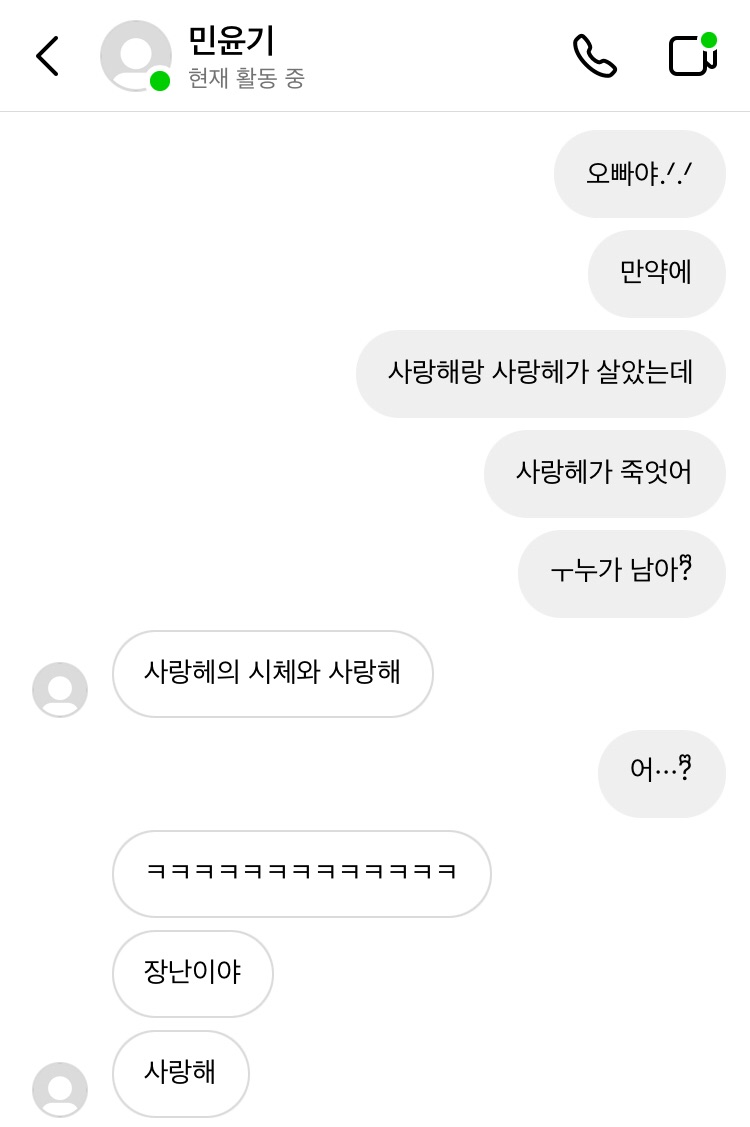Tap the '사랑헤가 죽엇어' message bubble
The width and height of the screenshot is (750, 1127).
pyautogui.click(x=604, y=473)
